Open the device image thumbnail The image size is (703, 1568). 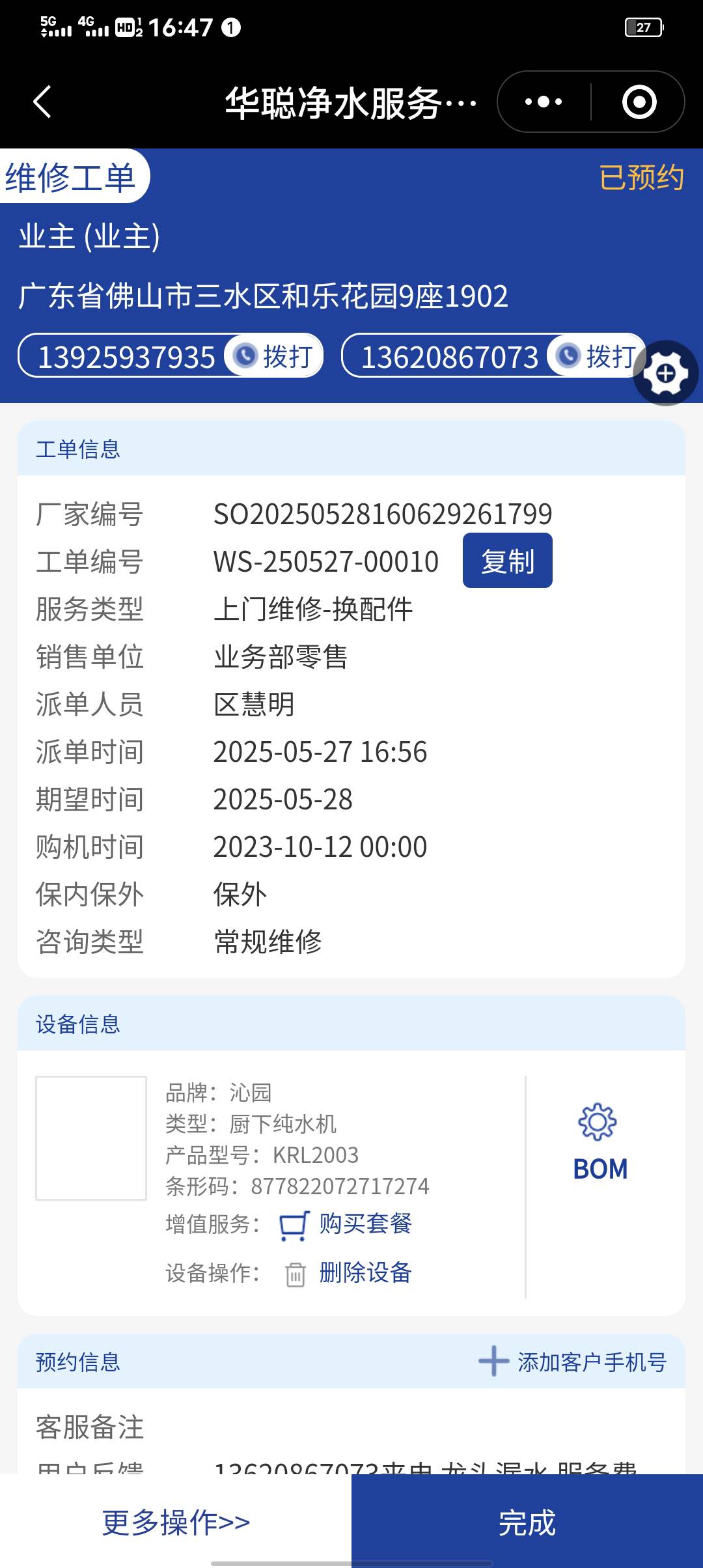click(91, 1138)
